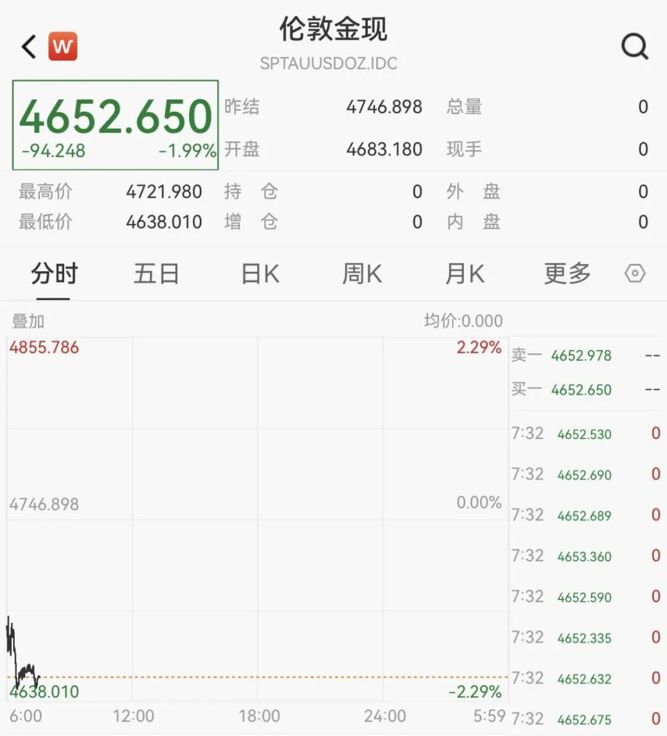This screenshot has width=667, height=736.
Task: Switch to the 五日 chart tab
Action: 156,273
